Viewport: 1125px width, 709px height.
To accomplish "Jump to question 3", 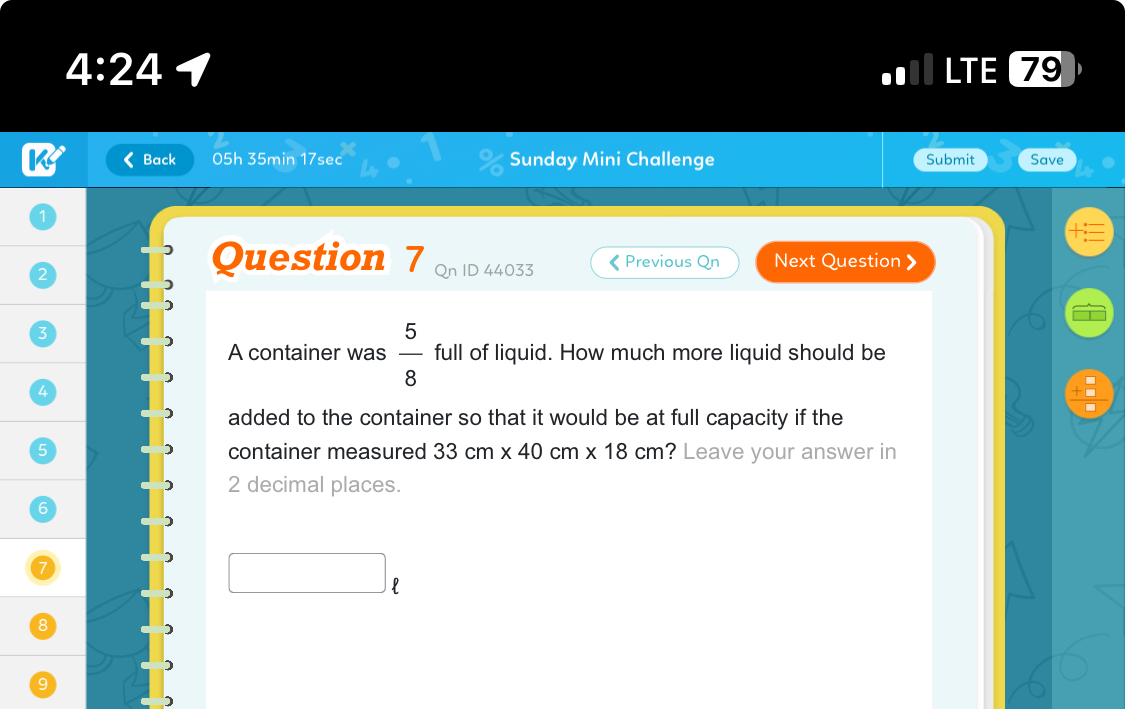I will [42, 333].
